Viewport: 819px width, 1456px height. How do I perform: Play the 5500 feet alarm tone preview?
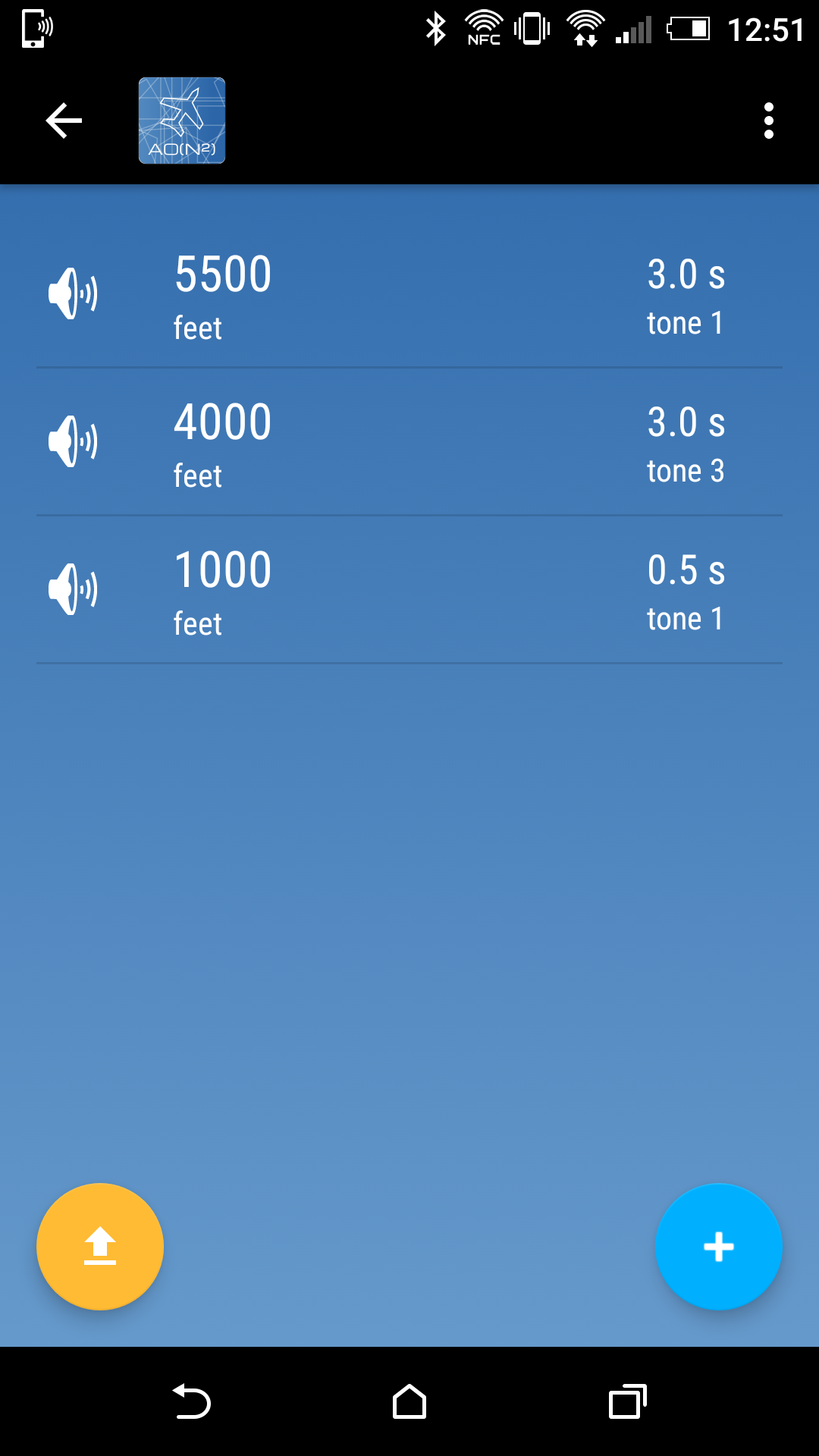pyautogui.click(x=74, y=293)
